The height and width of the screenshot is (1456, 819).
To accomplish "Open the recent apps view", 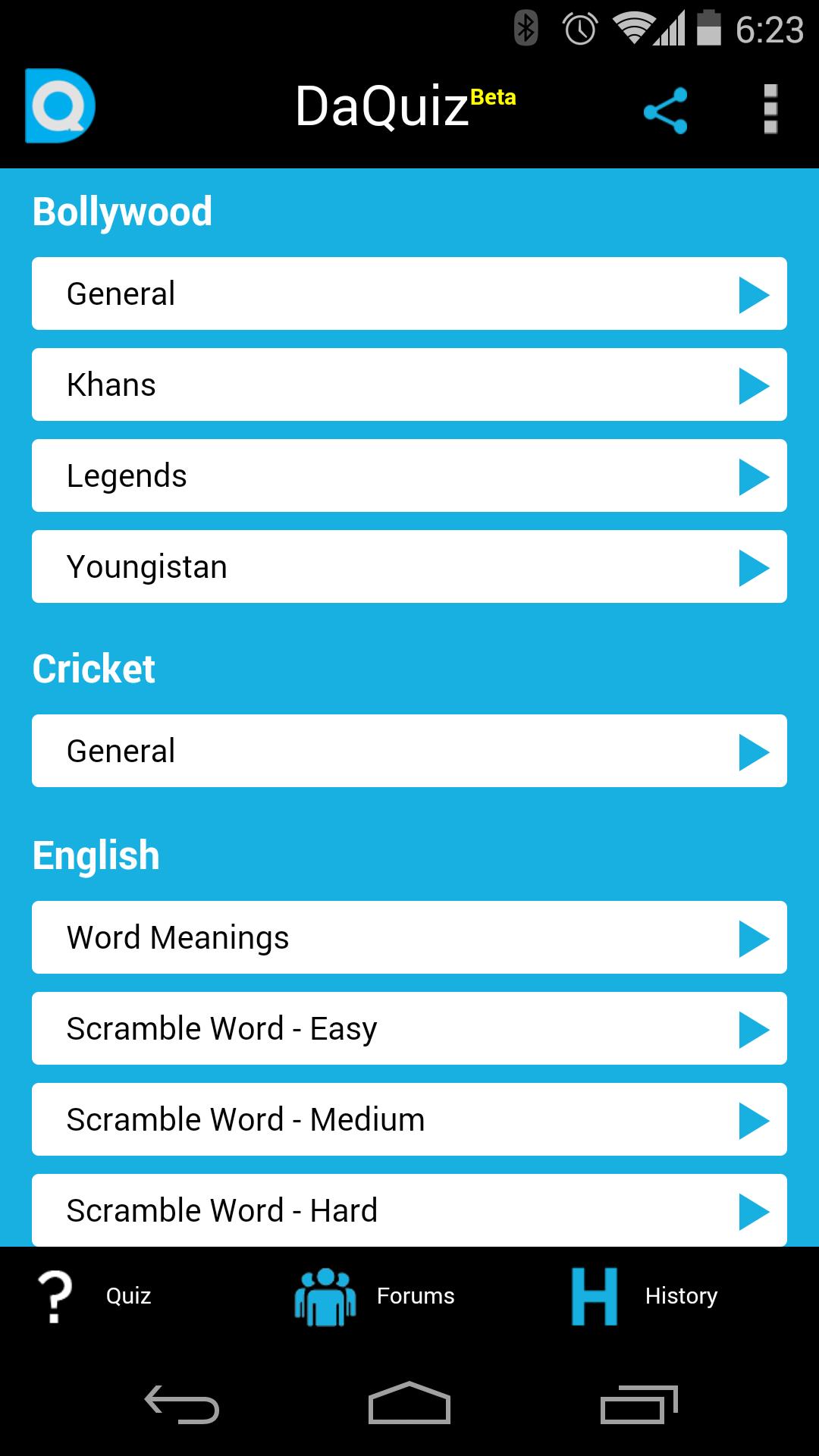I will point(639,1404).
